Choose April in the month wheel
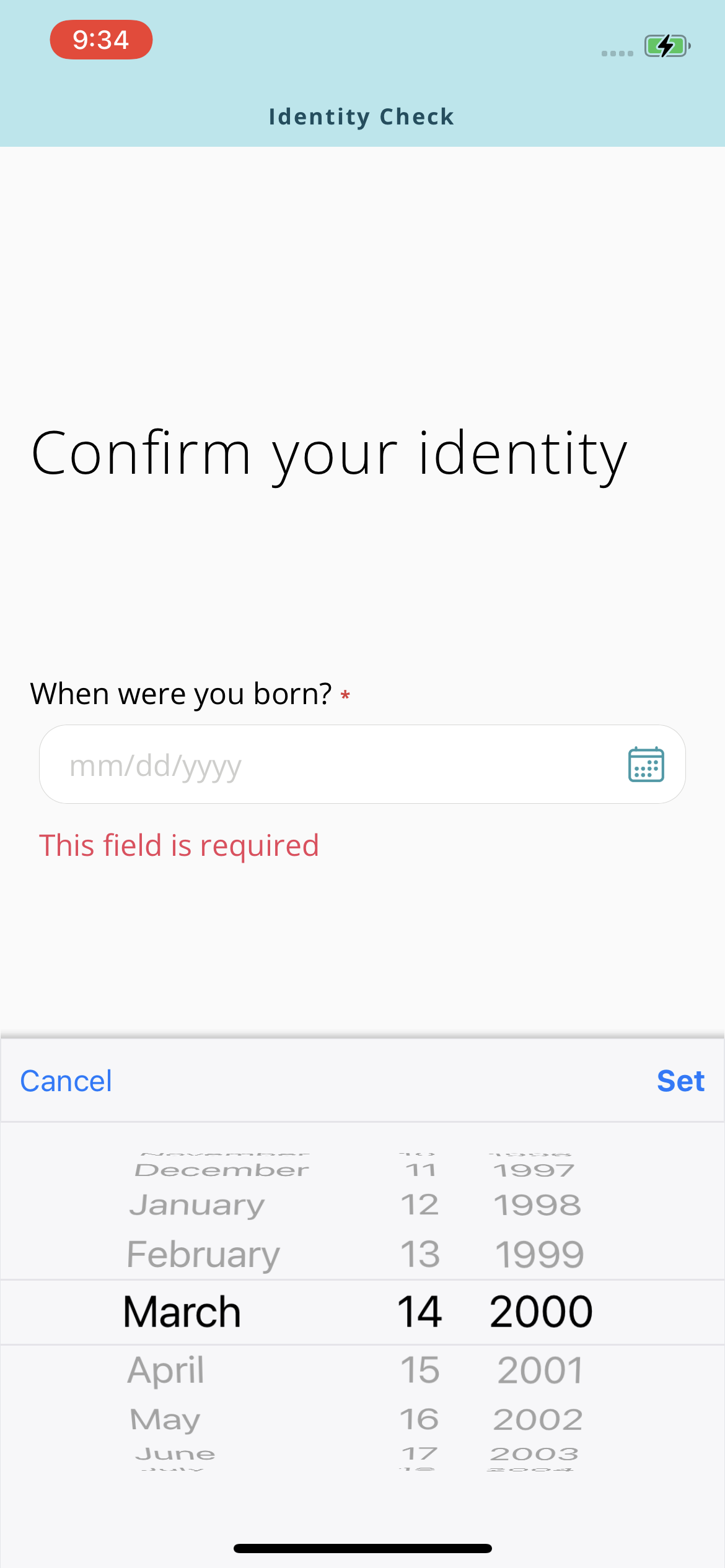The height and width of the screenshot is (1568, 725). (165, 1369)
